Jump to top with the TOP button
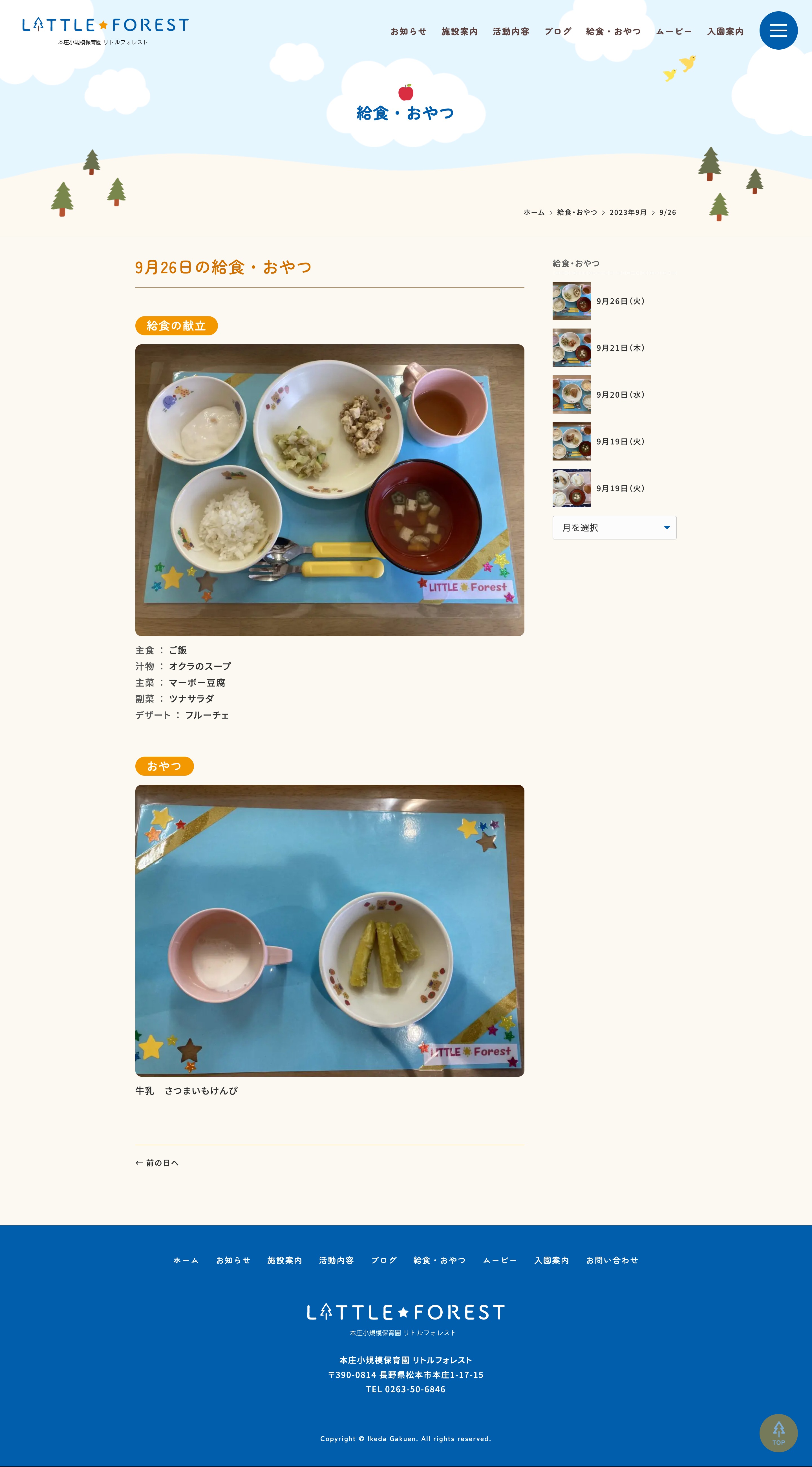This screenshot has width=812, height=1467. (778, 1433)
